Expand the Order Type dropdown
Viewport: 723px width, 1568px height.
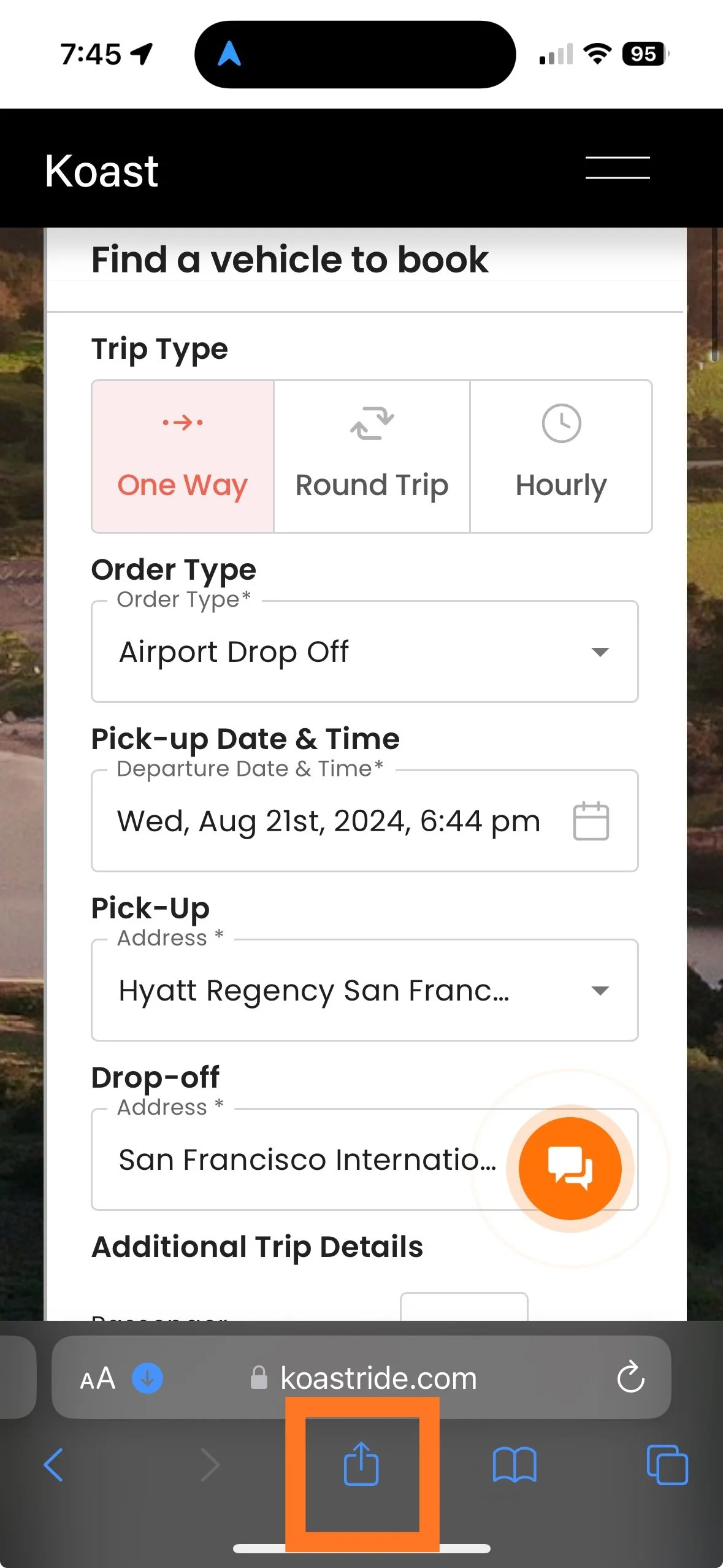pos(364,651)
